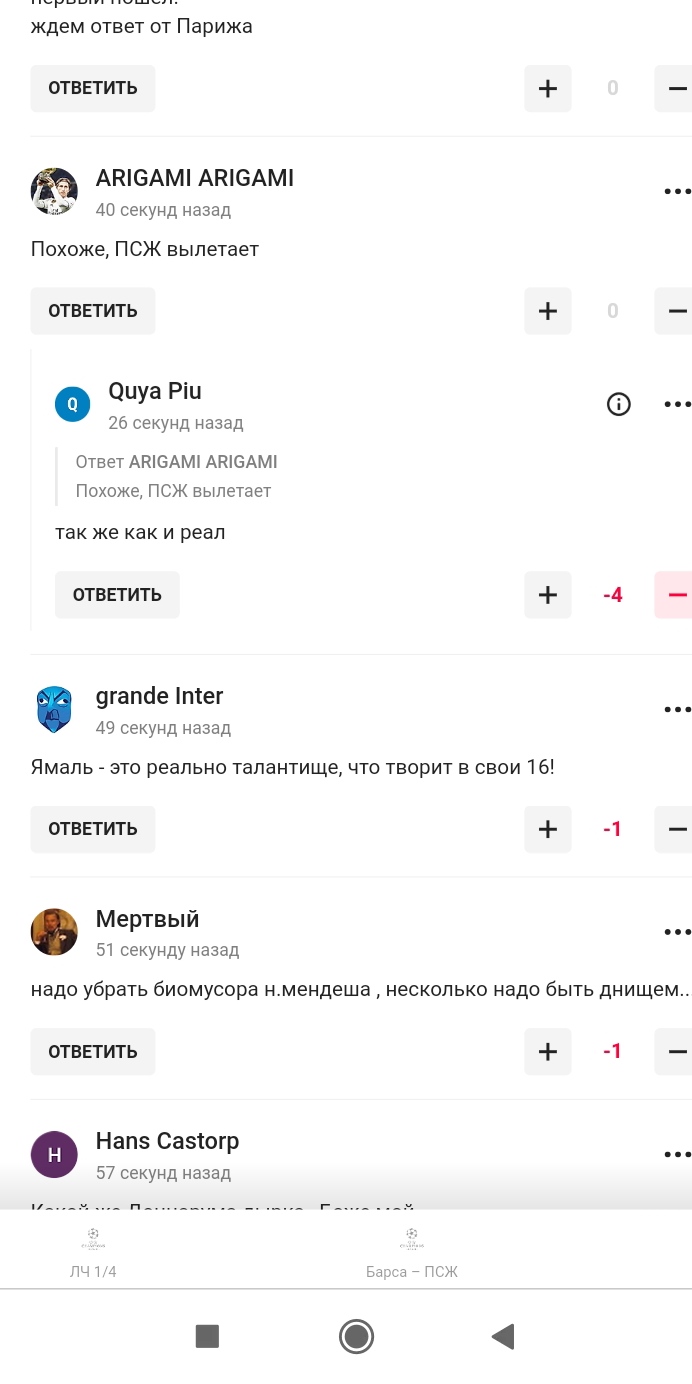The image size is (692, 1384).
Task: Reply to grande Inter's comment
Action: click(x=93, y=829)
